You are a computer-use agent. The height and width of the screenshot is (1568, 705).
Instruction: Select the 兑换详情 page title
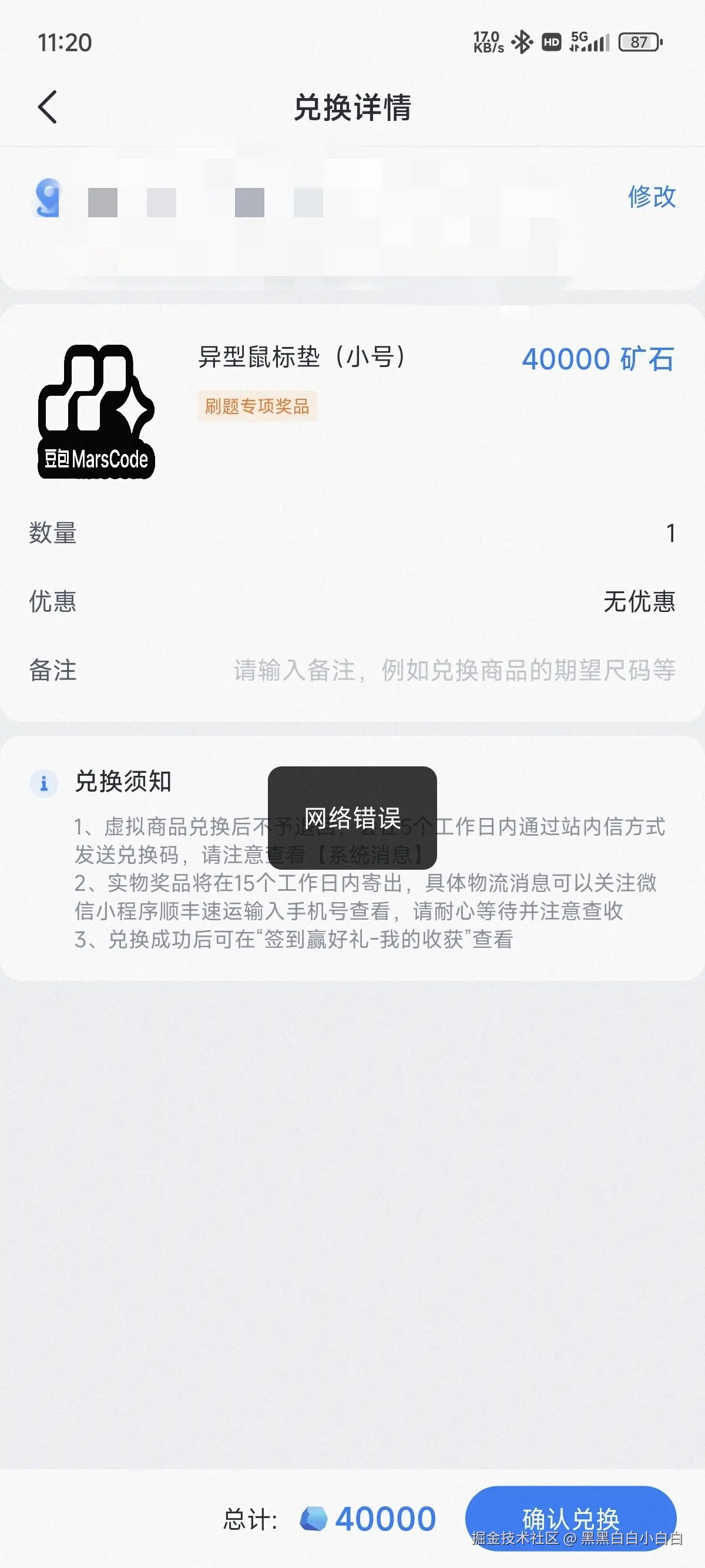352,107
